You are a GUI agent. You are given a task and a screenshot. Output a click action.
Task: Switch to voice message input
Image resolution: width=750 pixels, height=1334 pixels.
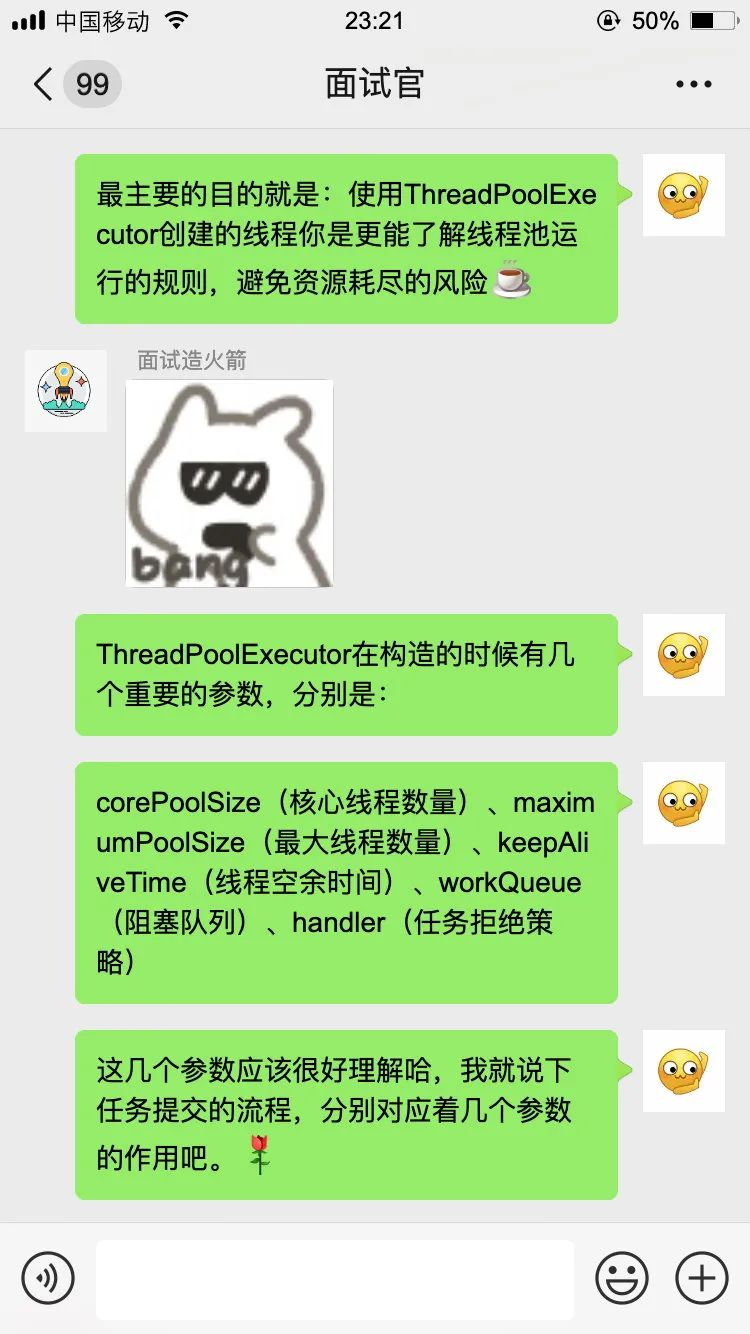click(48, 1278)
